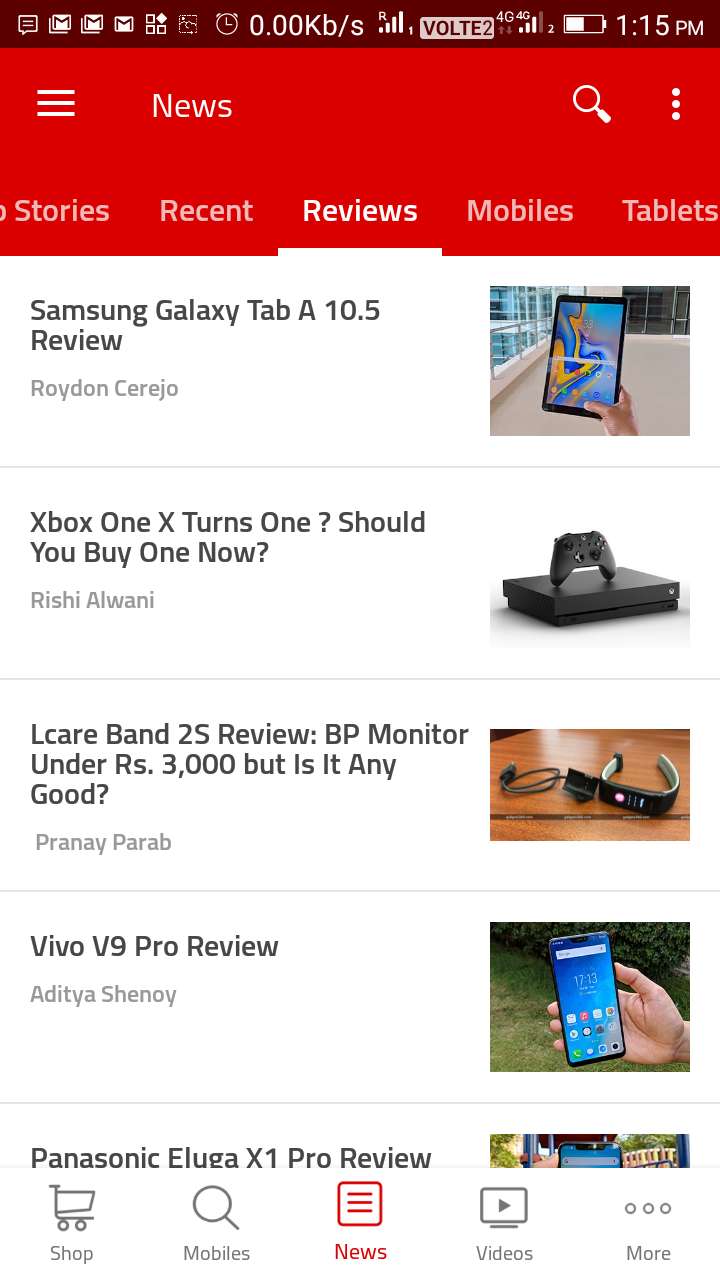Go to the Shop section
720x1280 pixels.
pyautogui.click(x=72, y=1222)
